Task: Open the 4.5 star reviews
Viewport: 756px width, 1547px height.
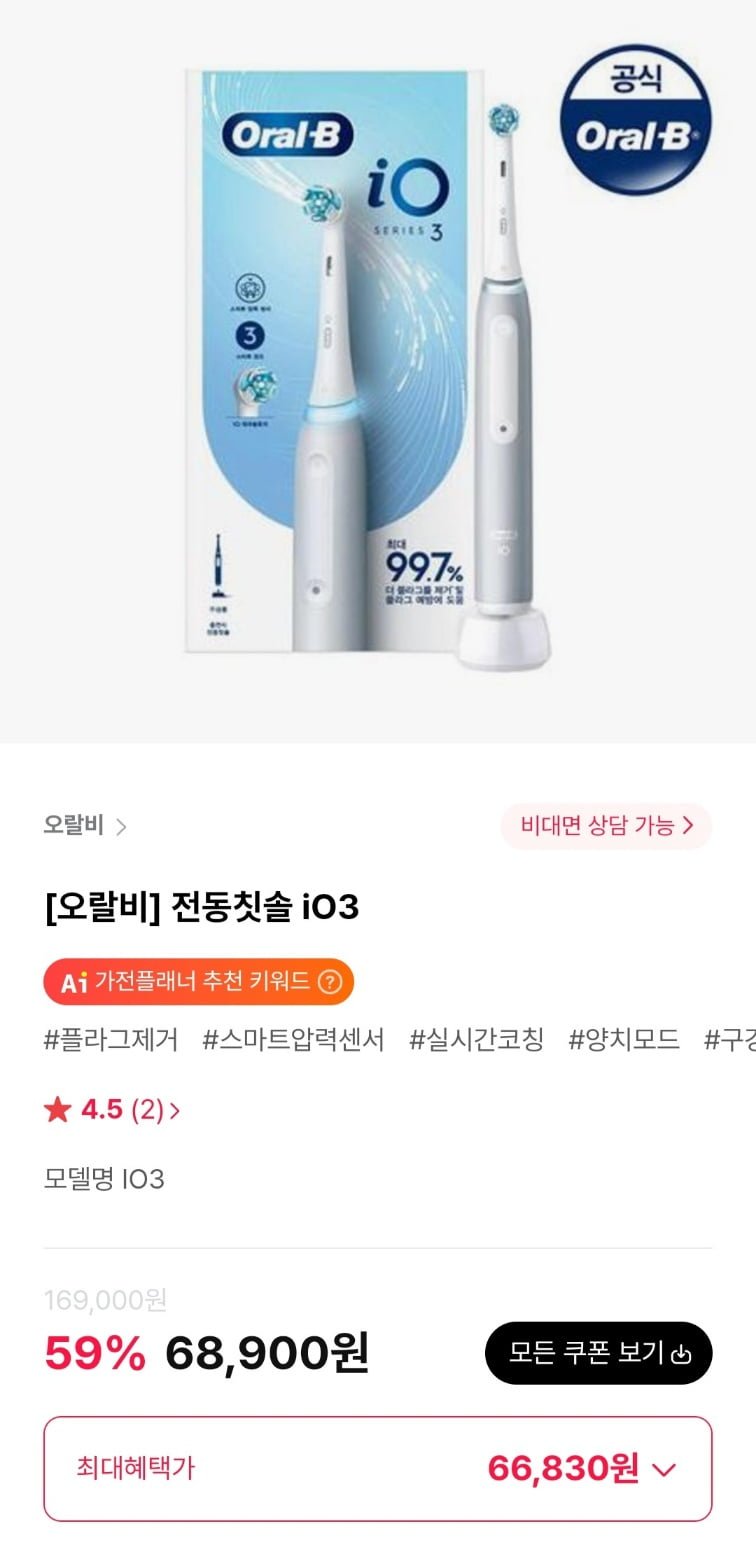Action: pos(112,1110)
